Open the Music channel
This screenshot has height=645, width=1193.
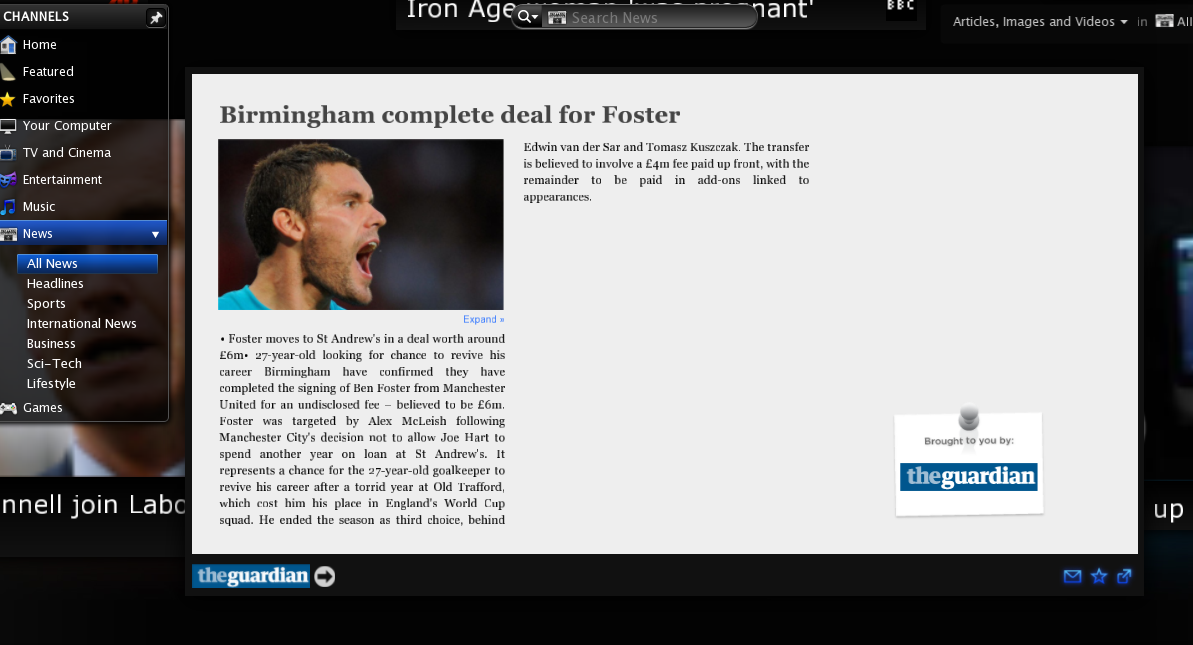click(39, 207)
